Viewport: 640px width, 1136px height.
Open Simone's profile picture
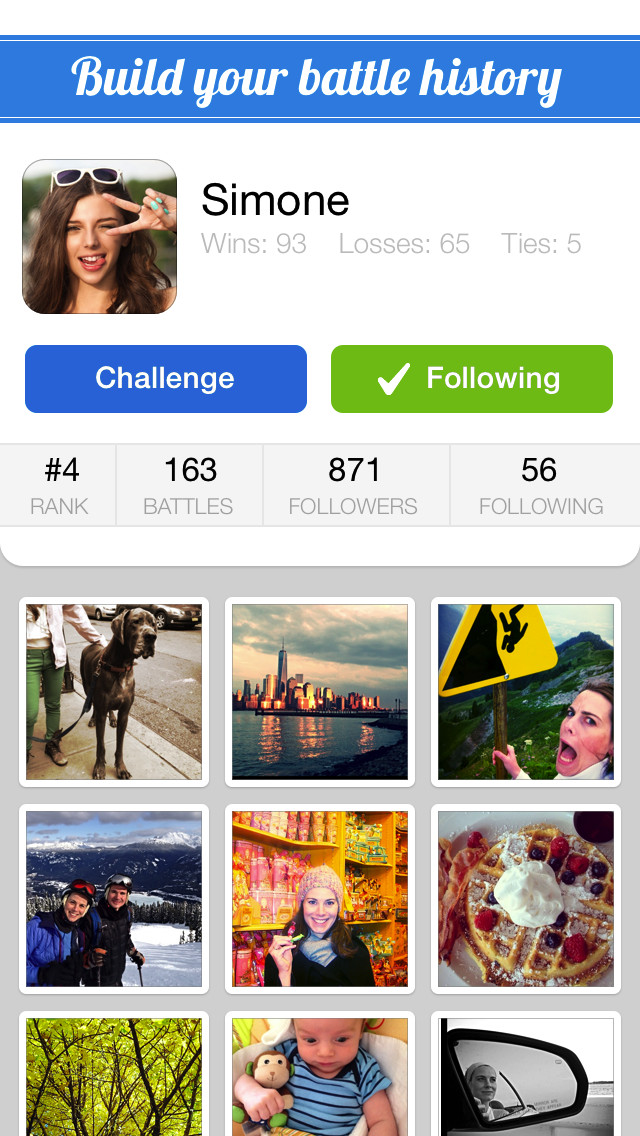(99, 237)
